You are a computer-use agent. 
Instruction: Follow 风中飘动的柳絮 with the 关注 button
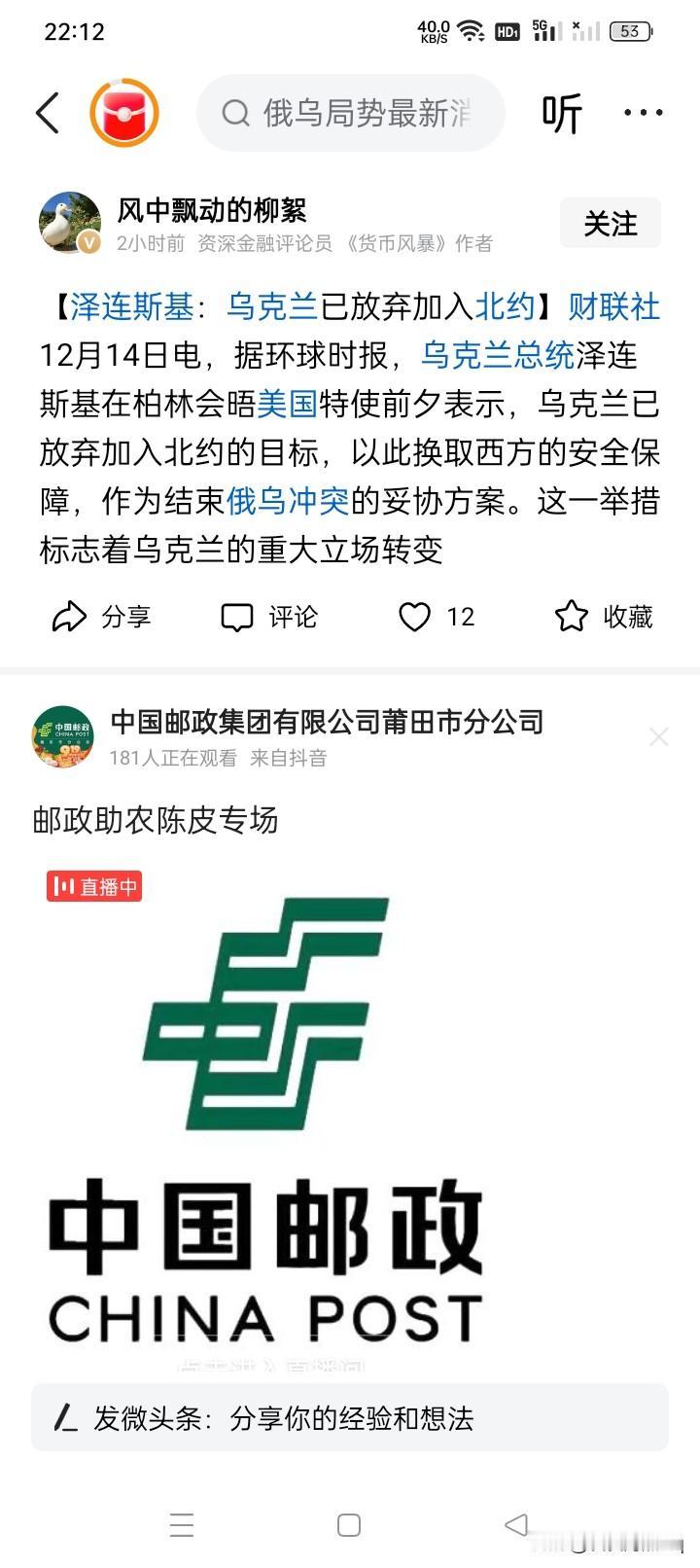pyautogui.click(x=610, y=223)
